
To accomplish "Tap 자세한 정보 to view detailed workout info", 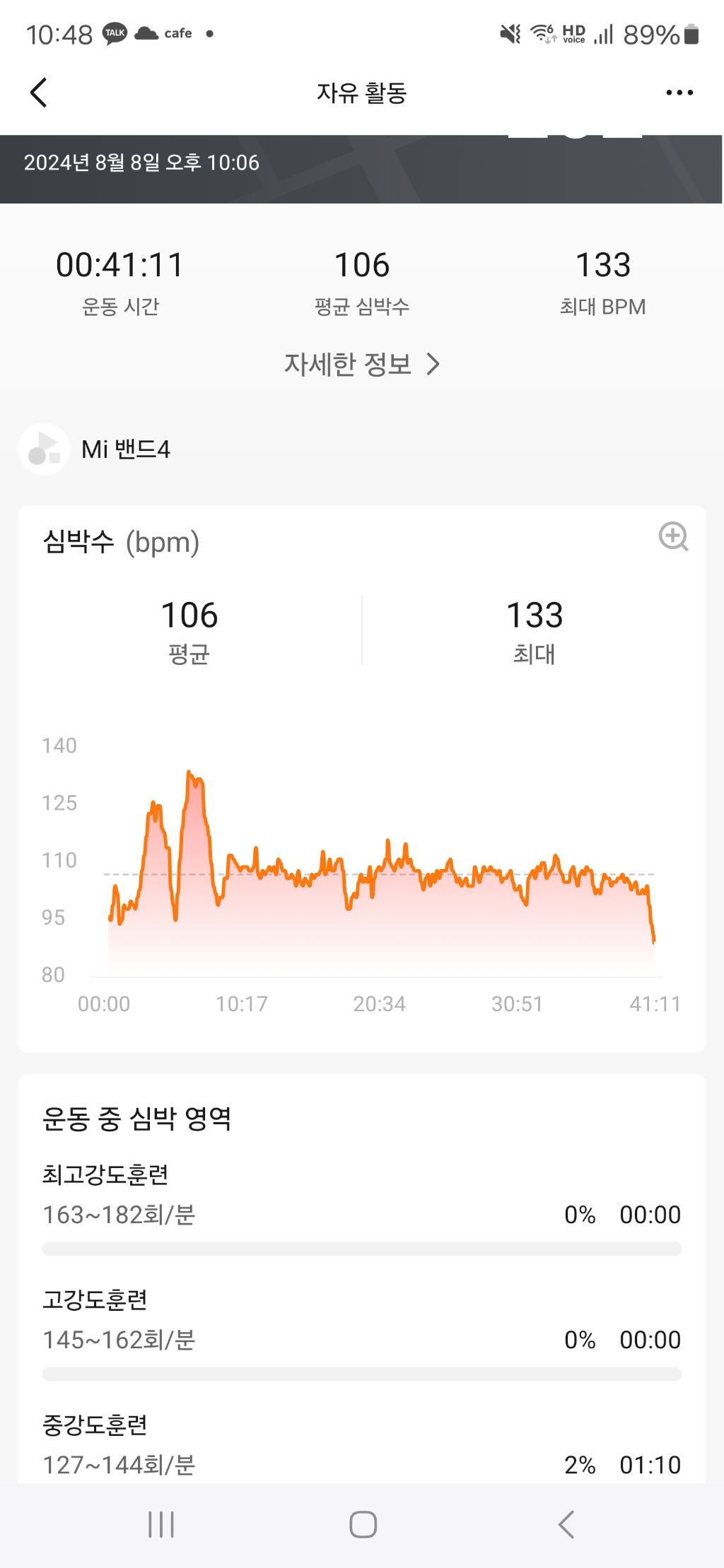I will coord(348,365).
